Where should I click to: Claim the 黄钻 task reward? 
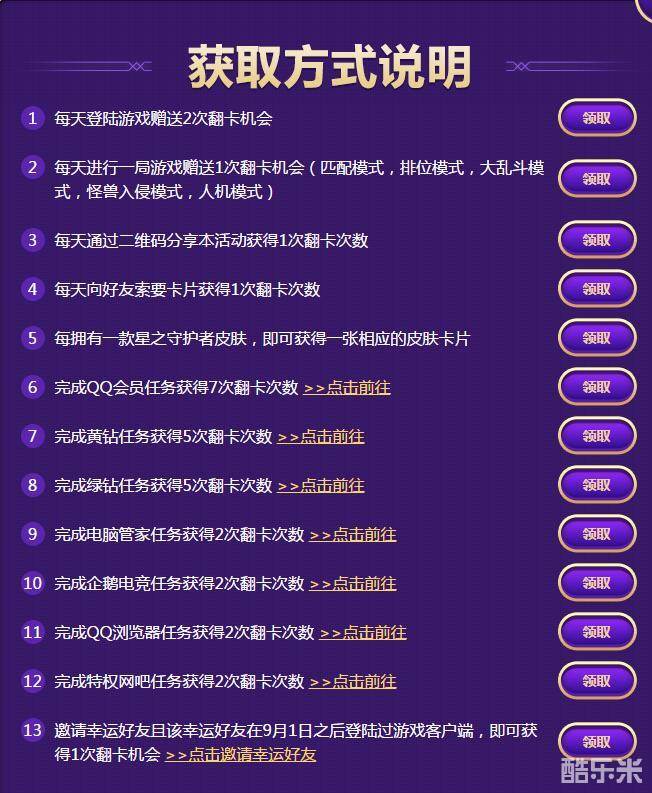[x=596, y=436]
